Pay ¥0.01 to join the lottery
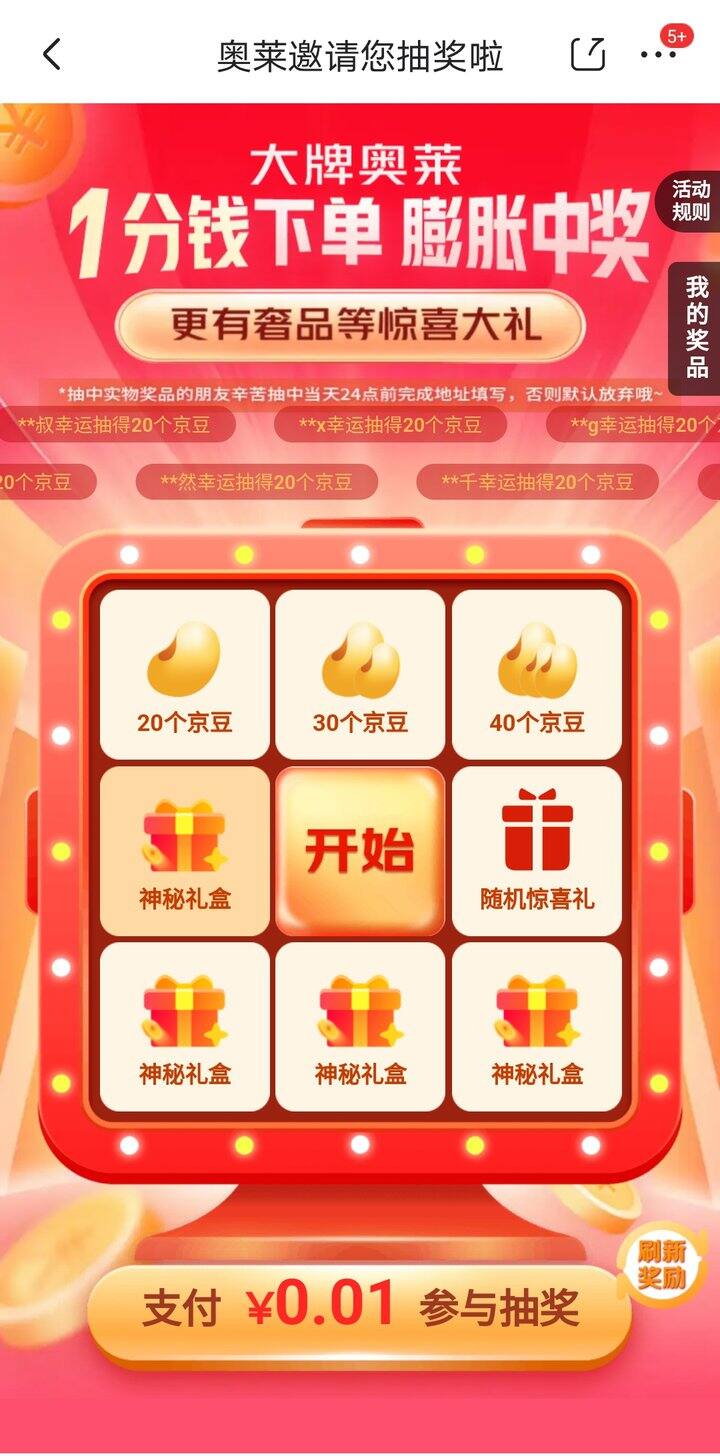This screenshot has width=720, height=1456. (x=360, y=1308)
